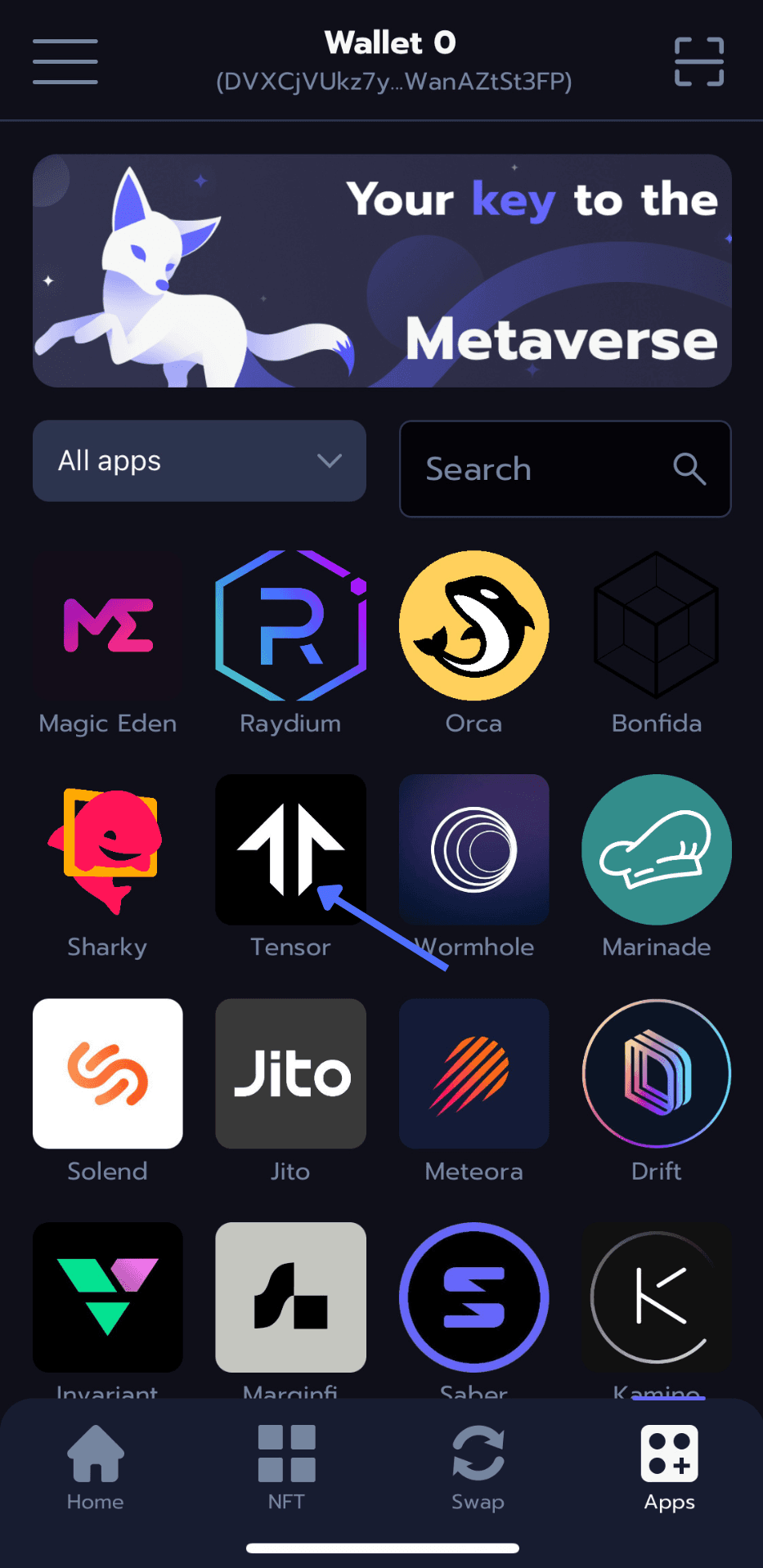
Task: Open Raydium
Action: click(x=290, y=625)
